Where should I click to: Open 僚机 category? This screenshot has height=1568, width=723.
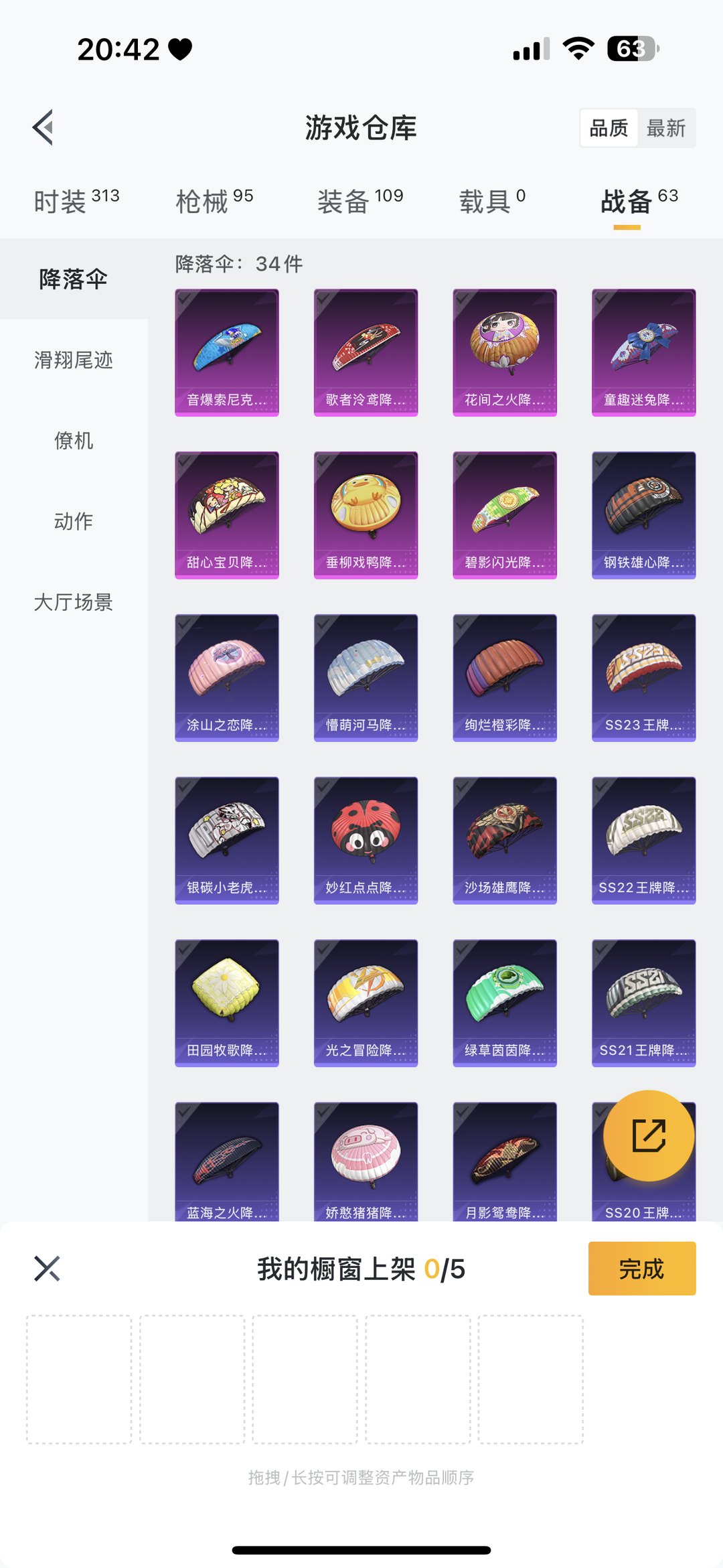(x=74, y=441)
